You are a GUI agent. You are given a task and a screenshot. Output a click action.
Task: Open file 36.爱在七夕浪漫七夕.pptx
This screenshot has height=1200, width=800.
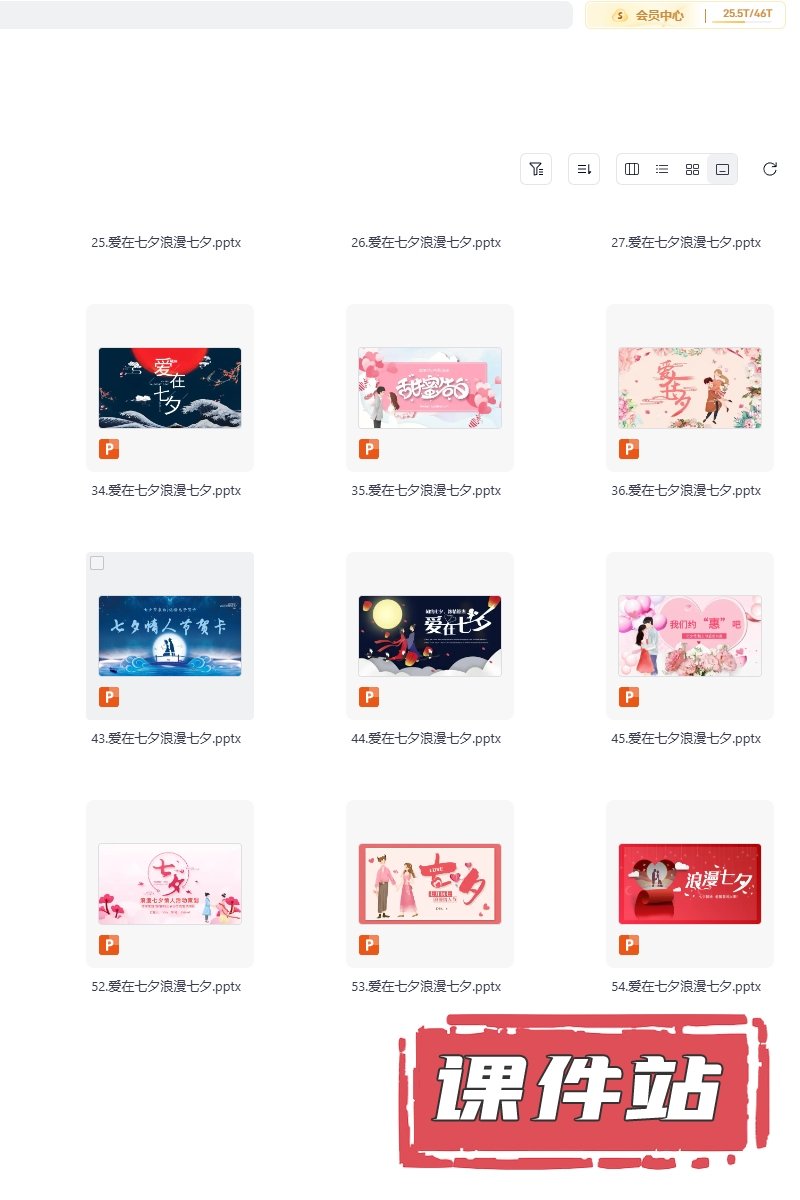point(690,388)
